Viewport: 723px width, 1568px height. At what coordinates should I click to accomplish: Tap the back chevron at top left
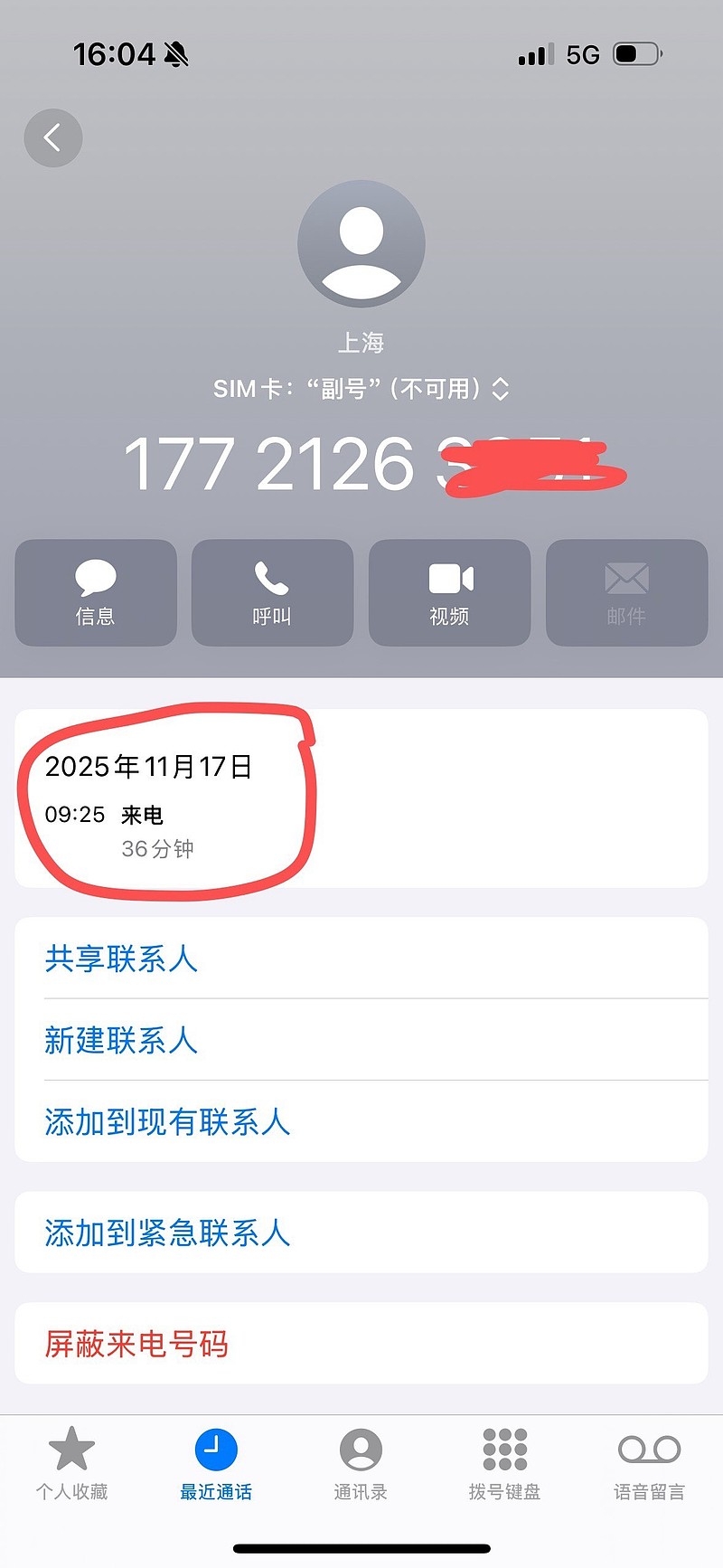coord(52,137)
